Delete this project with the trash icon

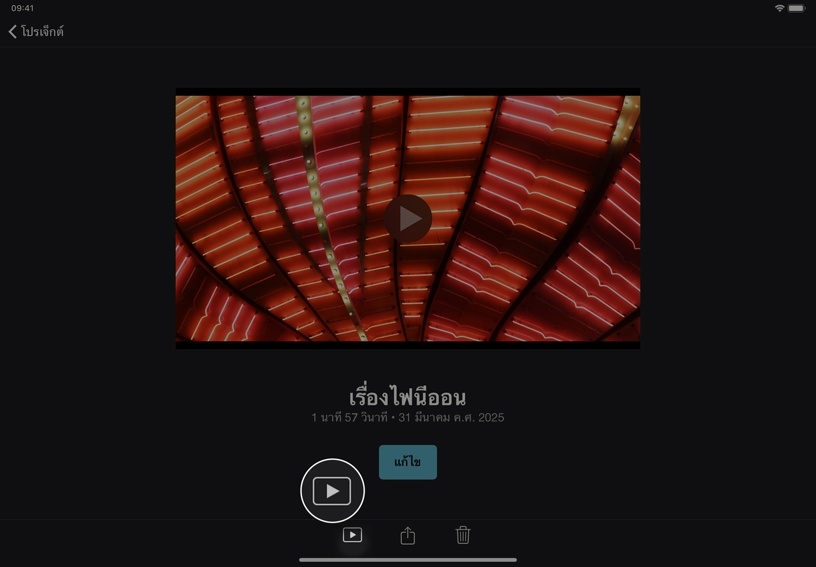[463, 535]
